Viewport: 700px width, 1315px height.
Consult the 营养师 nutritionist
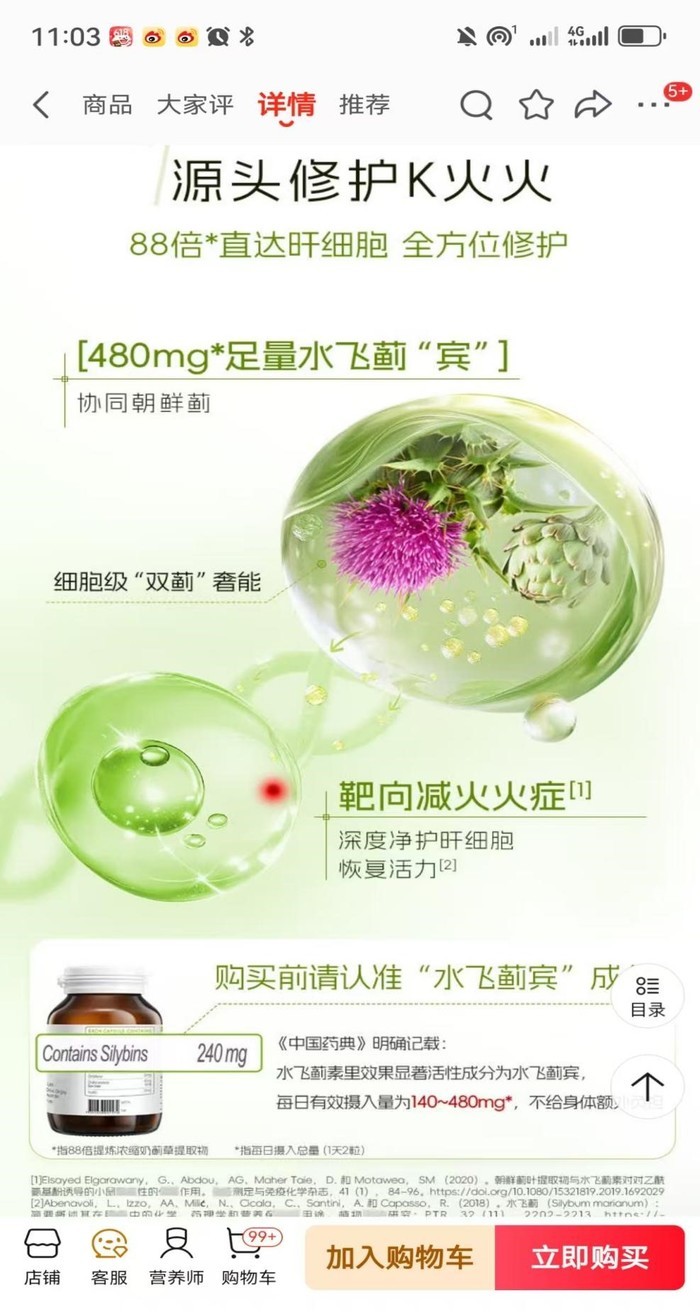[x=177, y=1257]
